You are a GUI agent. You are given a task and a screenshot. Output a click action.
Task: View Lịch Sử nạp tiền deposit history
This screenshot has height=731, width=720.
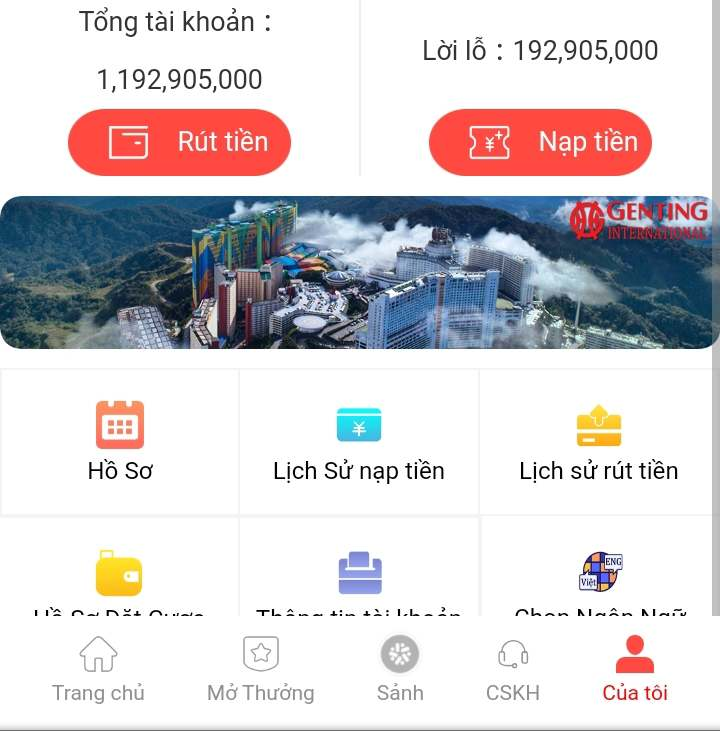click(359, 441)
